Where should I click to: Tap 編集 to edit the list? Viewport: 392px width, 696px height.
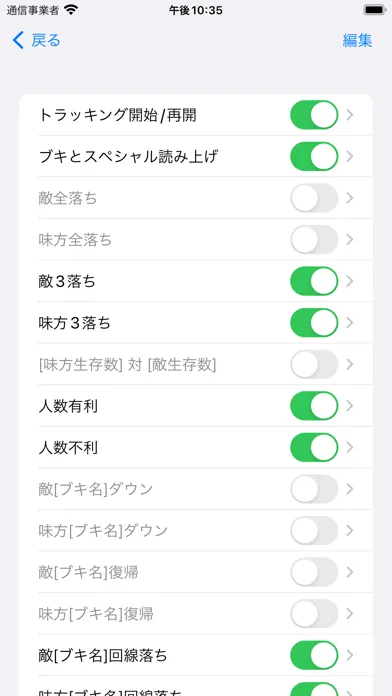pyautogui.click(x=357, y=40)
